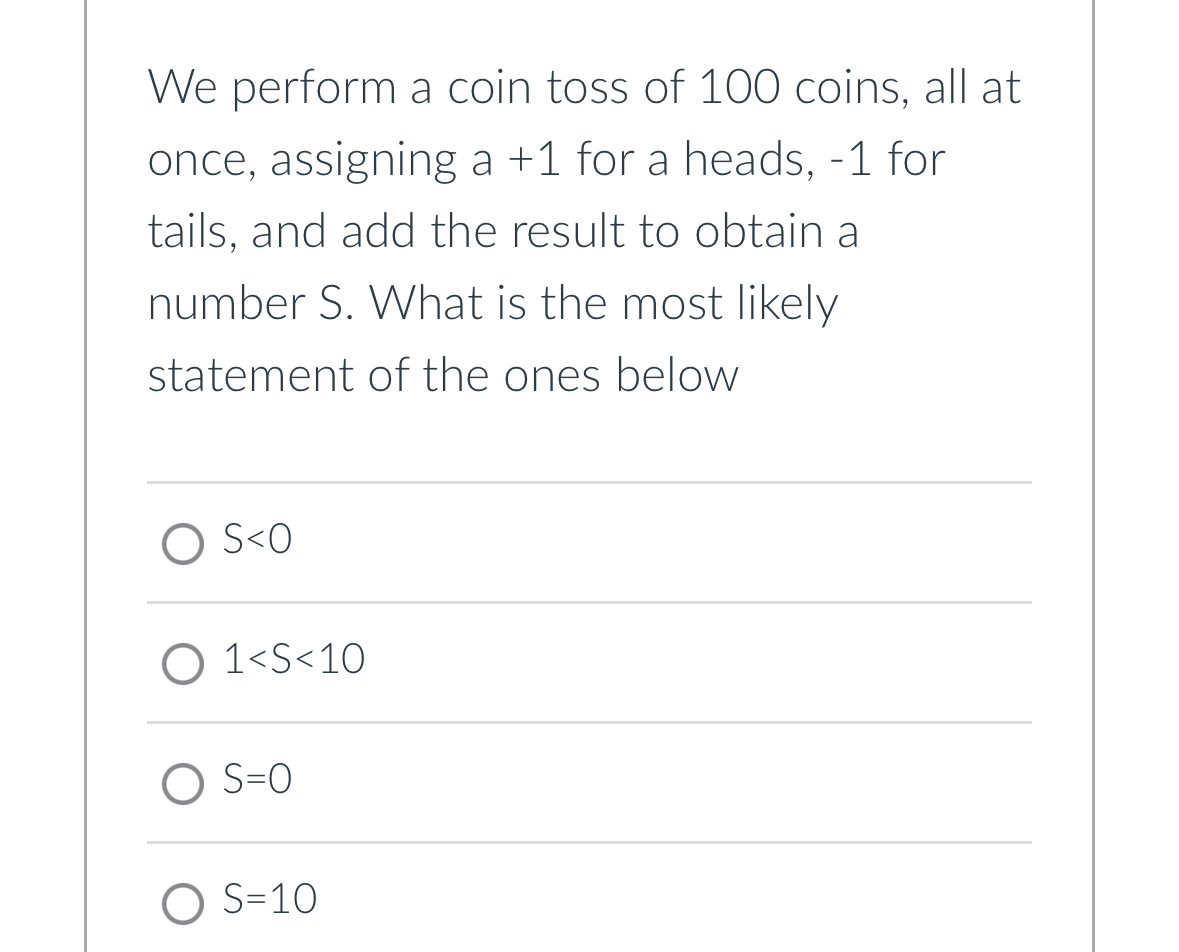Select the S<0 answer option
This screenshot has width=1179, height=952.
184,543
